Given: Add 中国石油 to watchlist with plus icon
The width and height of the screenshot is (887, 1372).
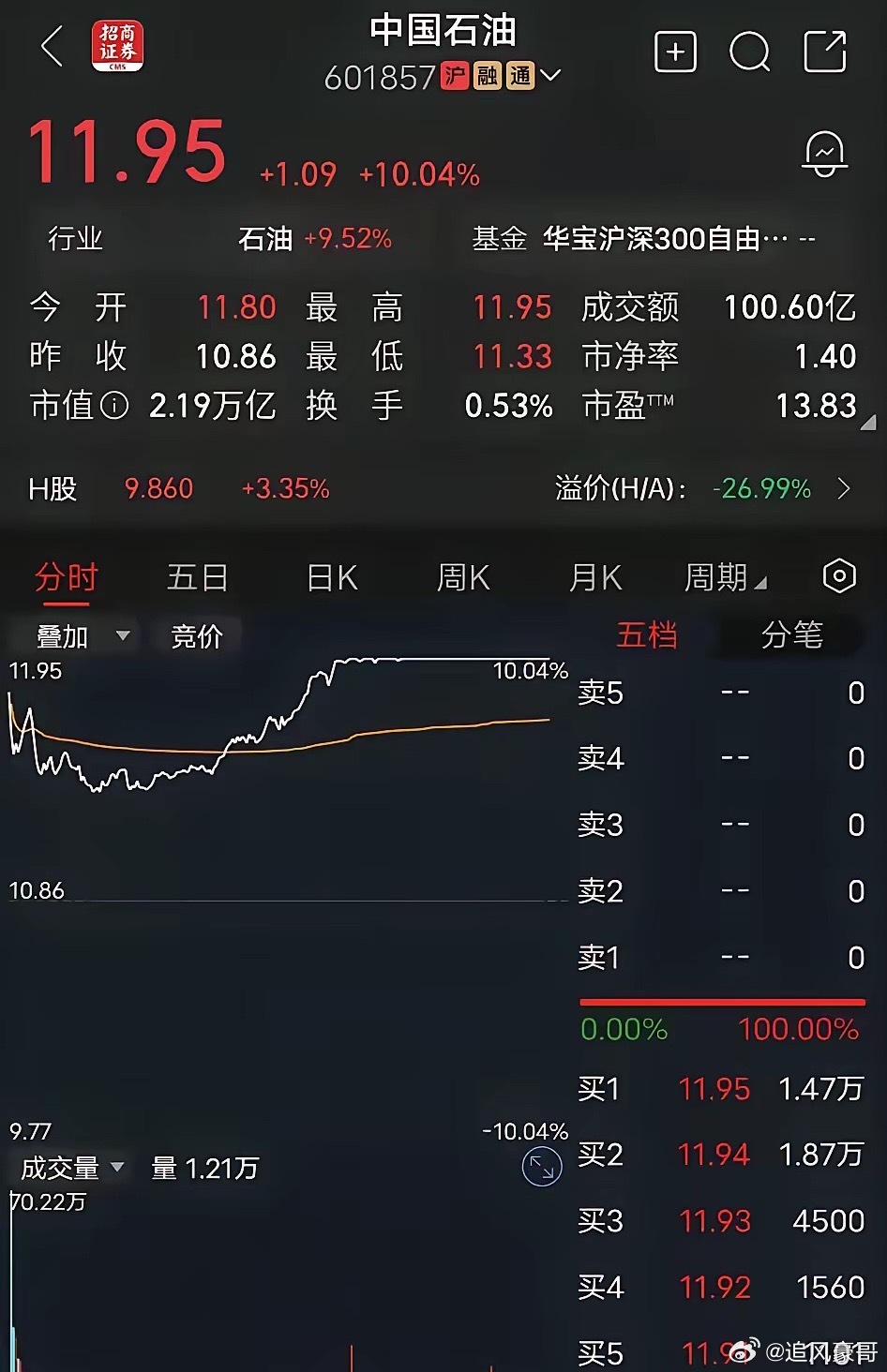Looking at the screenshot, I should tap(674, 53).
